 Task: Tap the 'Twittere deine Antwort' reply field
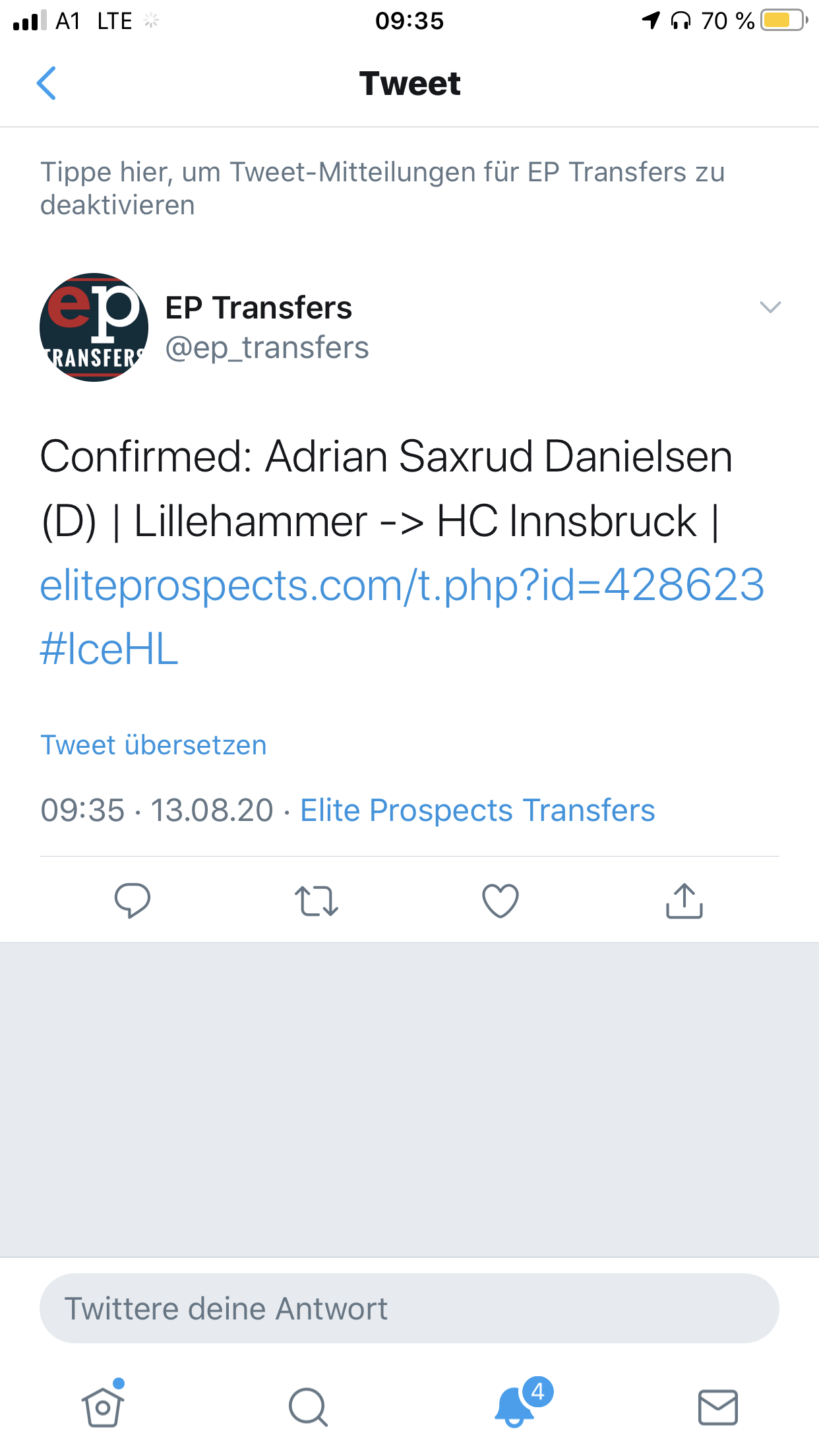pos(409,1308)
